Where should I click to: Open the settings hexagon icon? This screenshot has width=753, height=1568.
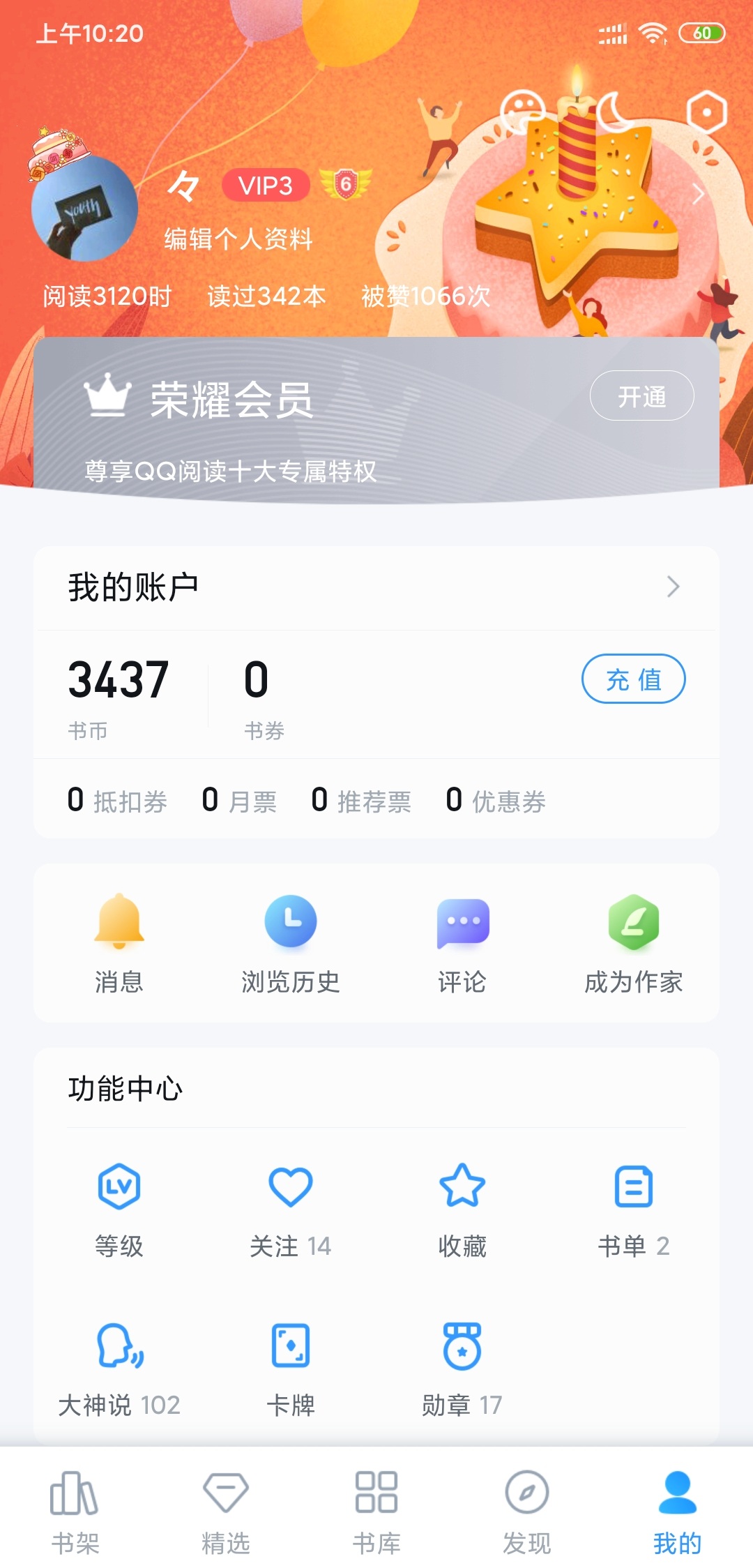(x=706, y=112)
